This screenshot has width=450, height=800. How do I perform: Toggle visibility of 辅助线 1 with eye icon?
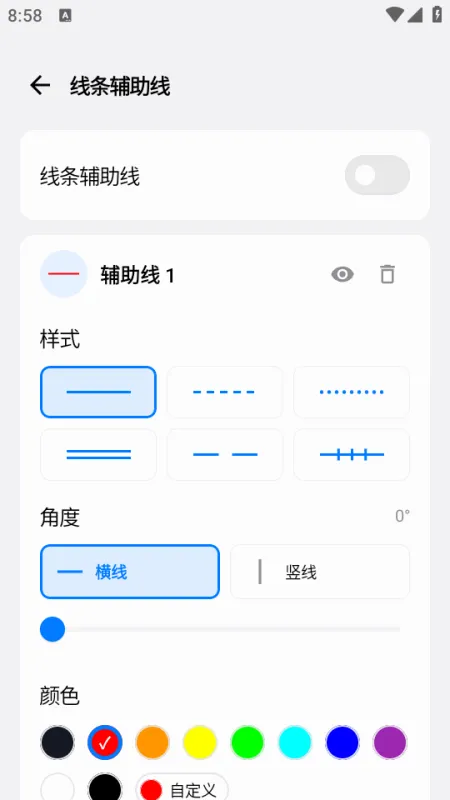tap(342, 274)
